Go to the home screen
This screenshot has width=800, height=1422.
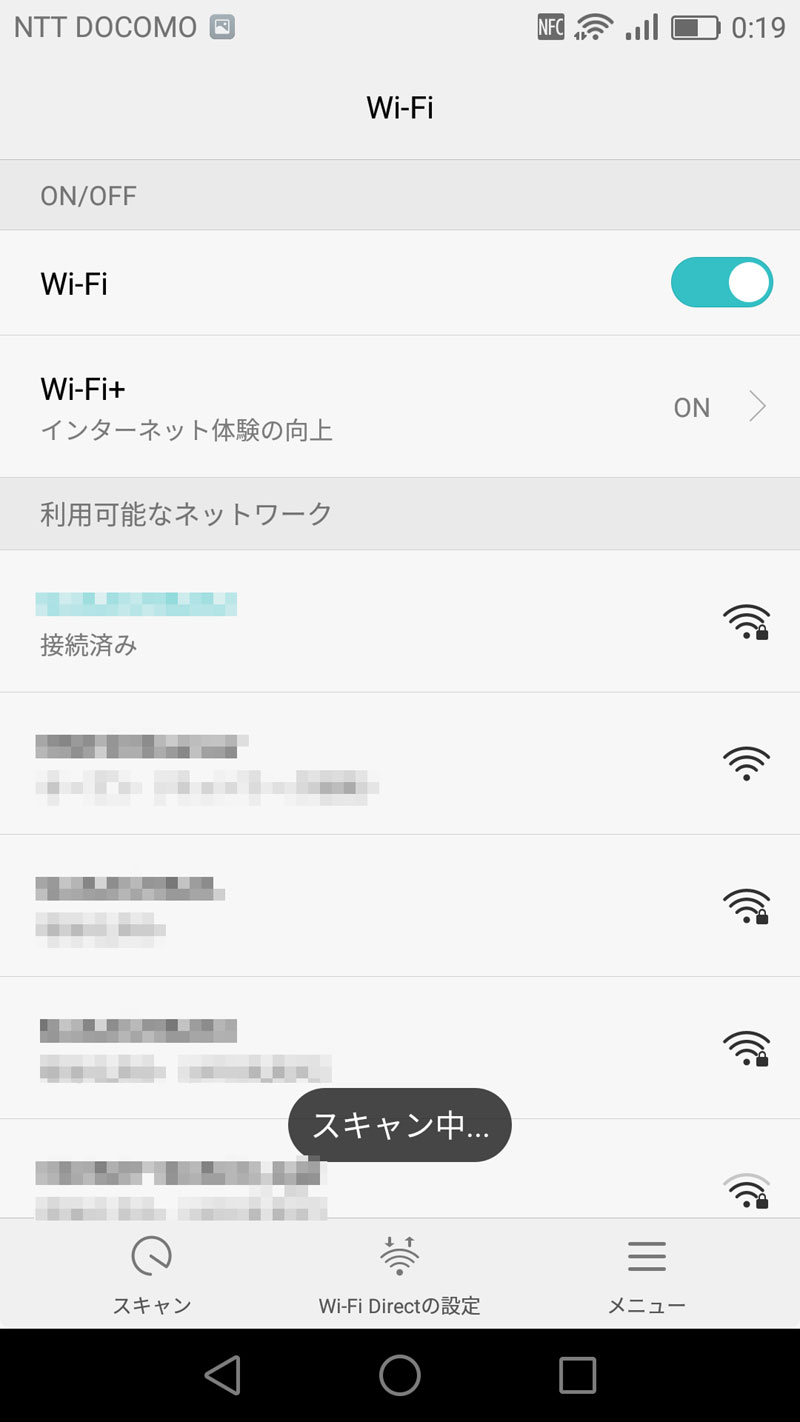pos(399,1375)
